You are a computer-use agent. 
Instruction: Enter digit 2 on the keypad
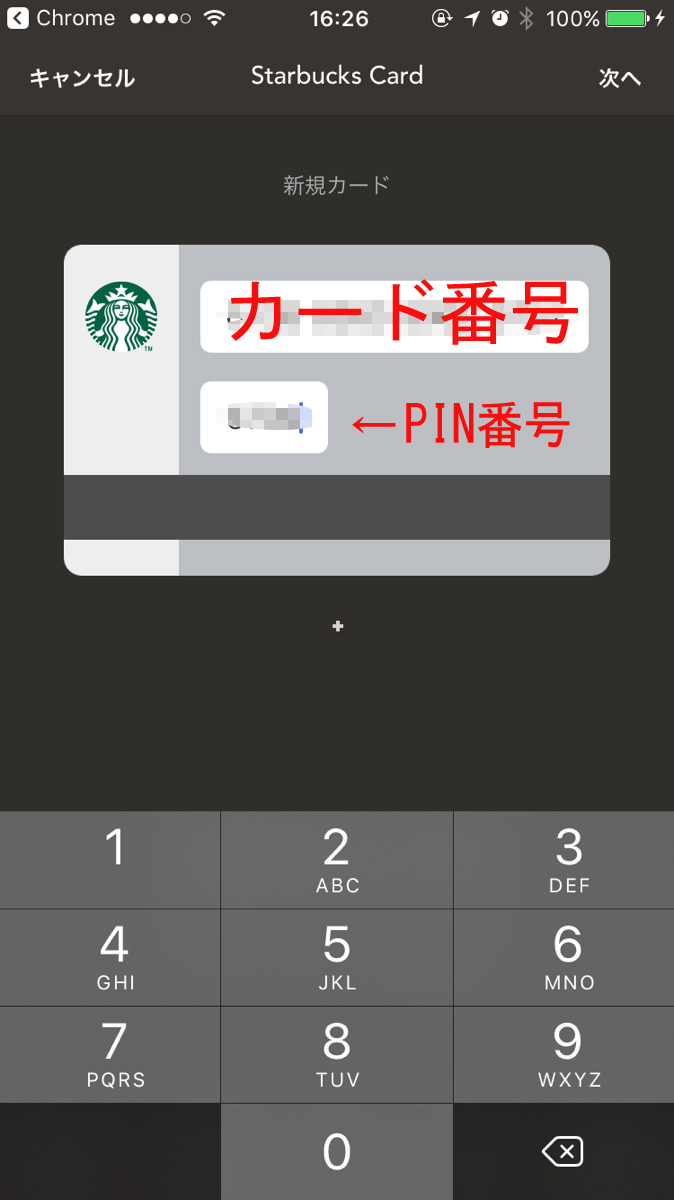pyautogui.click(x=337, y=859)
